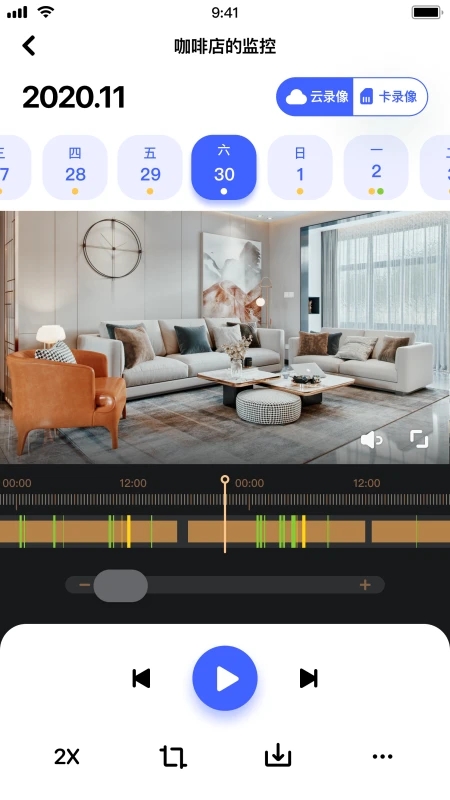Select date 日 1

tap(300, 167)
